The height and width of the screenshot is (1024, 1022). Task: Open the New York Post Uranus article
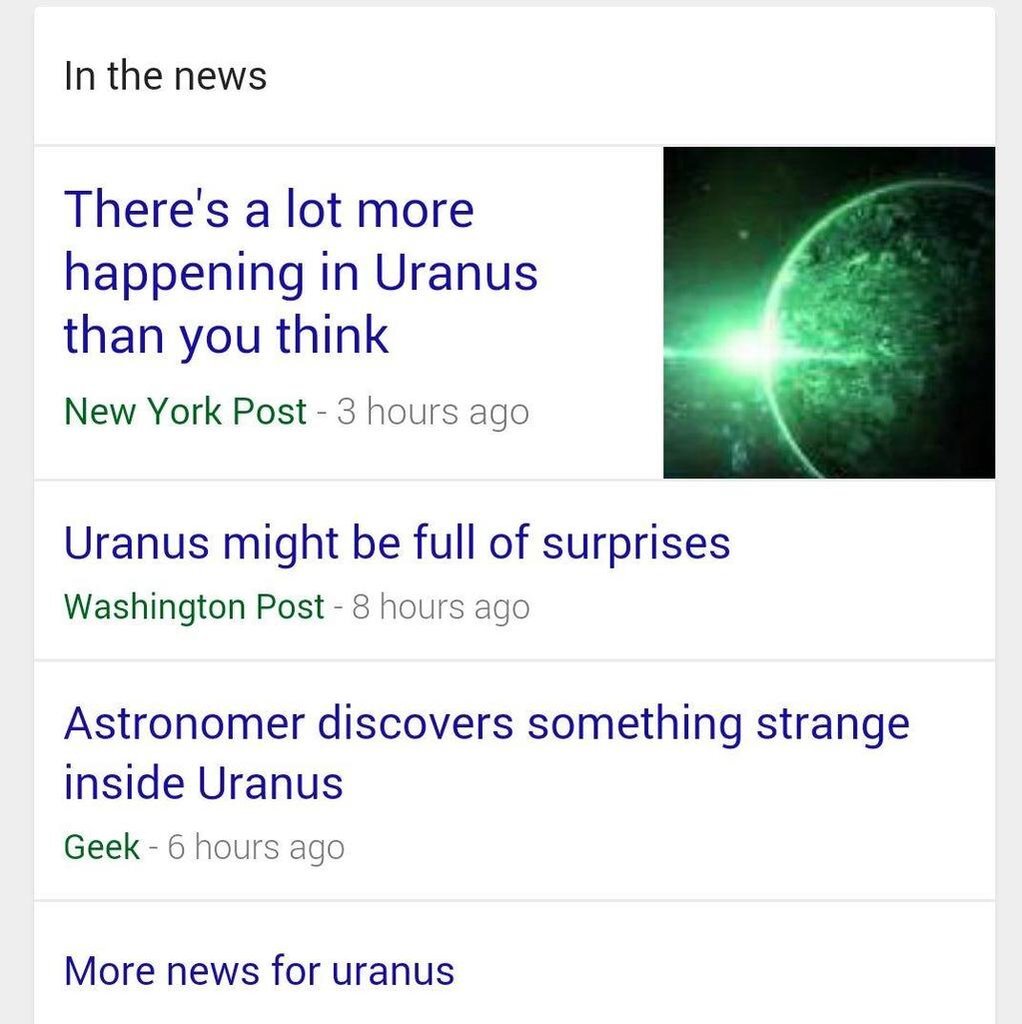click(x=300, y=272)
